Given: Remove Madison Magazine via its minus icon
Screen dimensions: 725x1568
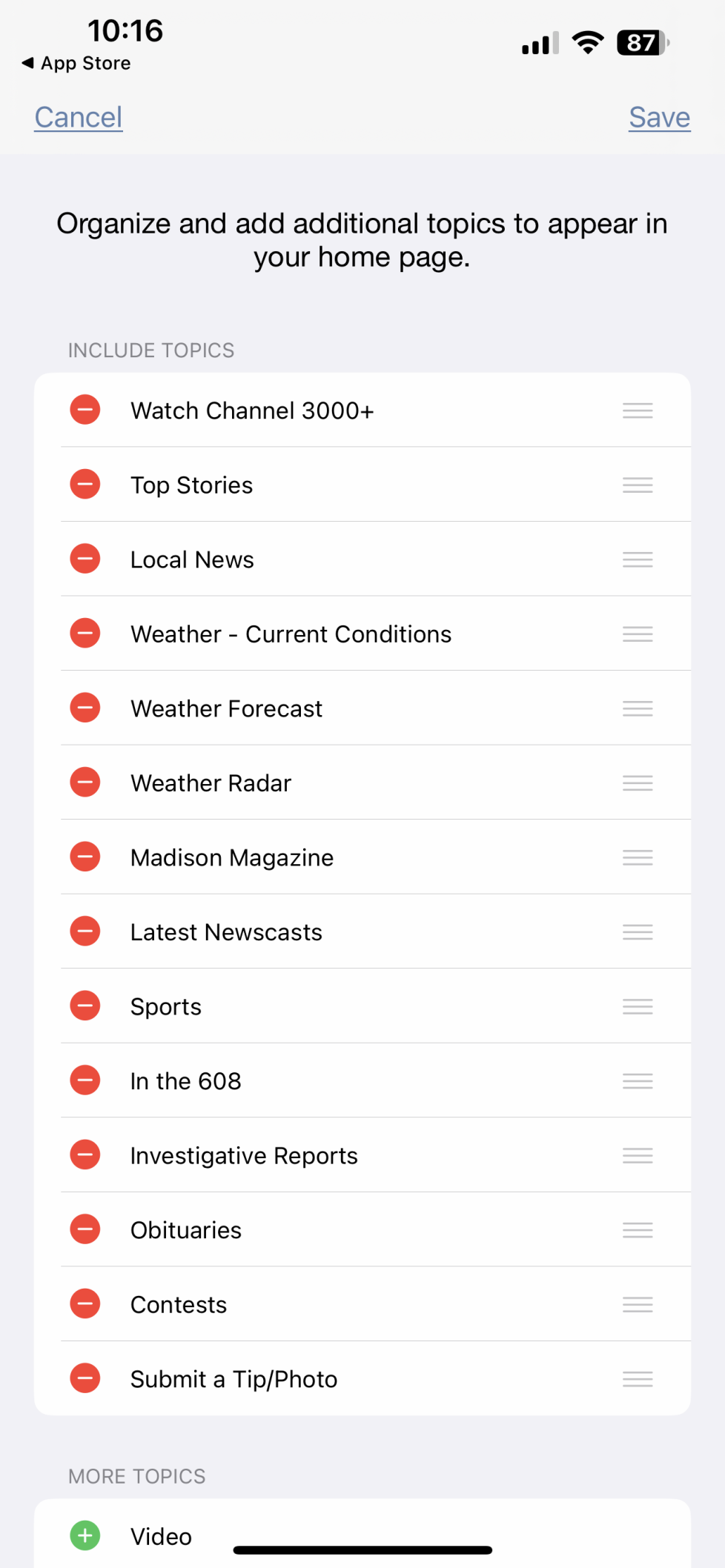Looking at the screenshot, I should [x=85, y=857].
